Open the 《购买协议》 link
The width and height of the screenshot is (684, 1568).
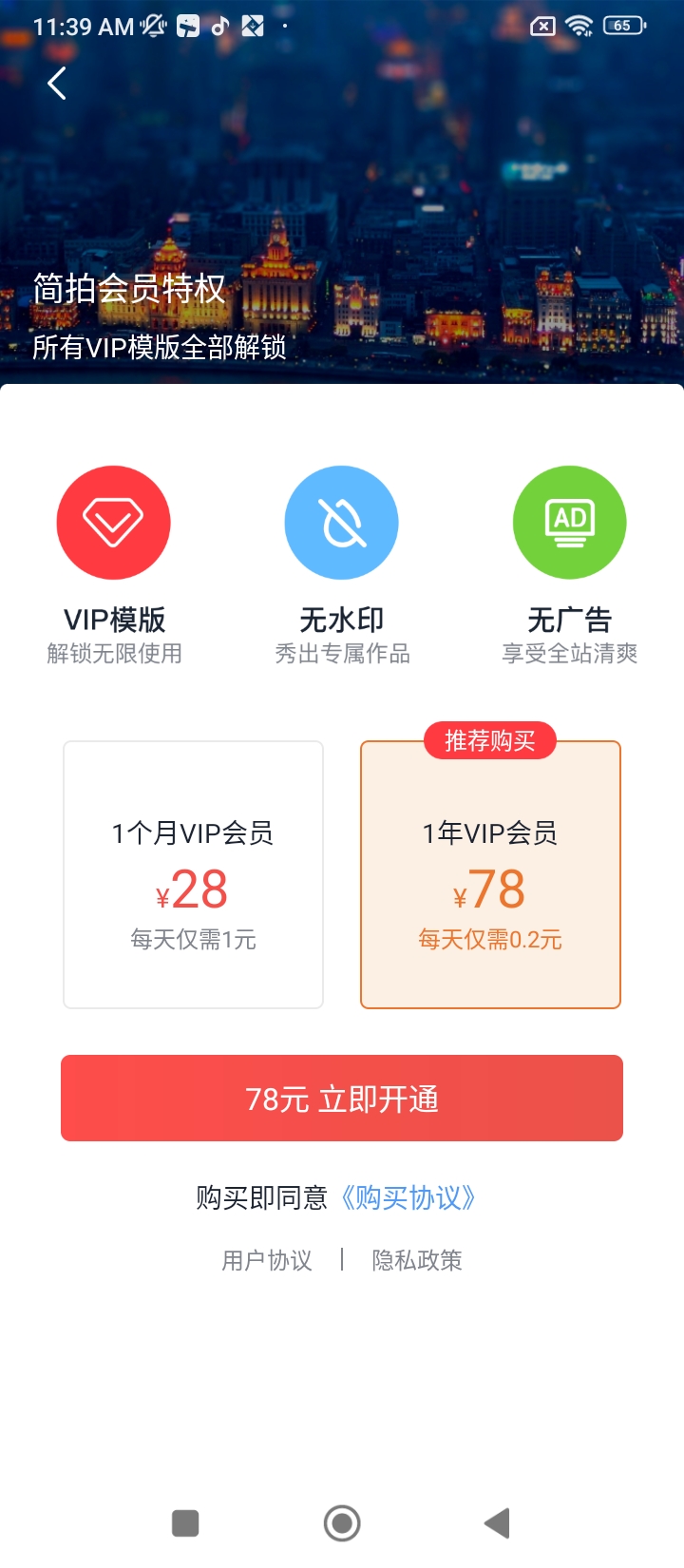408,1197
